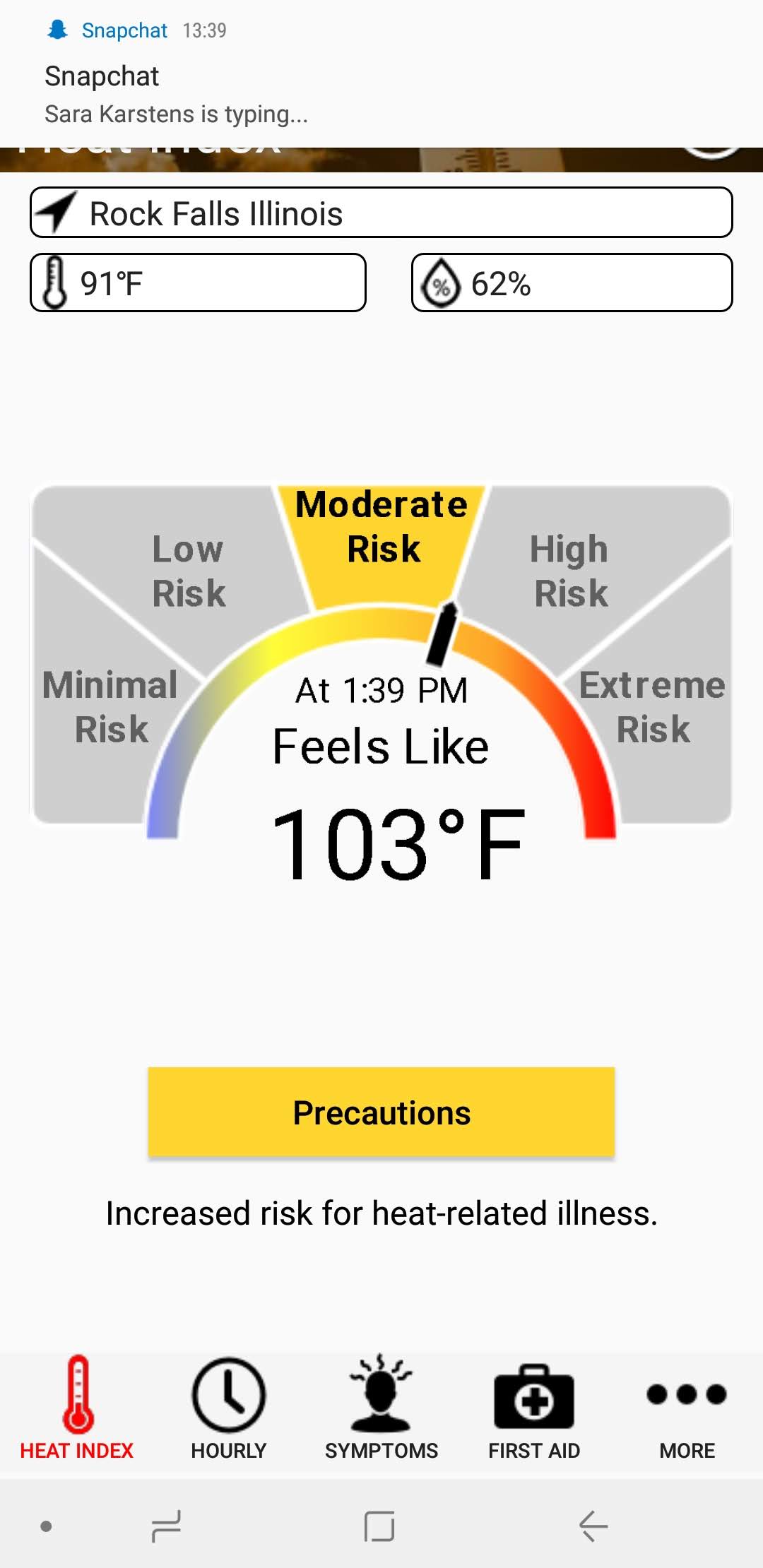Open the recent apps view

pyautogui.click(x=167, y=1526)
